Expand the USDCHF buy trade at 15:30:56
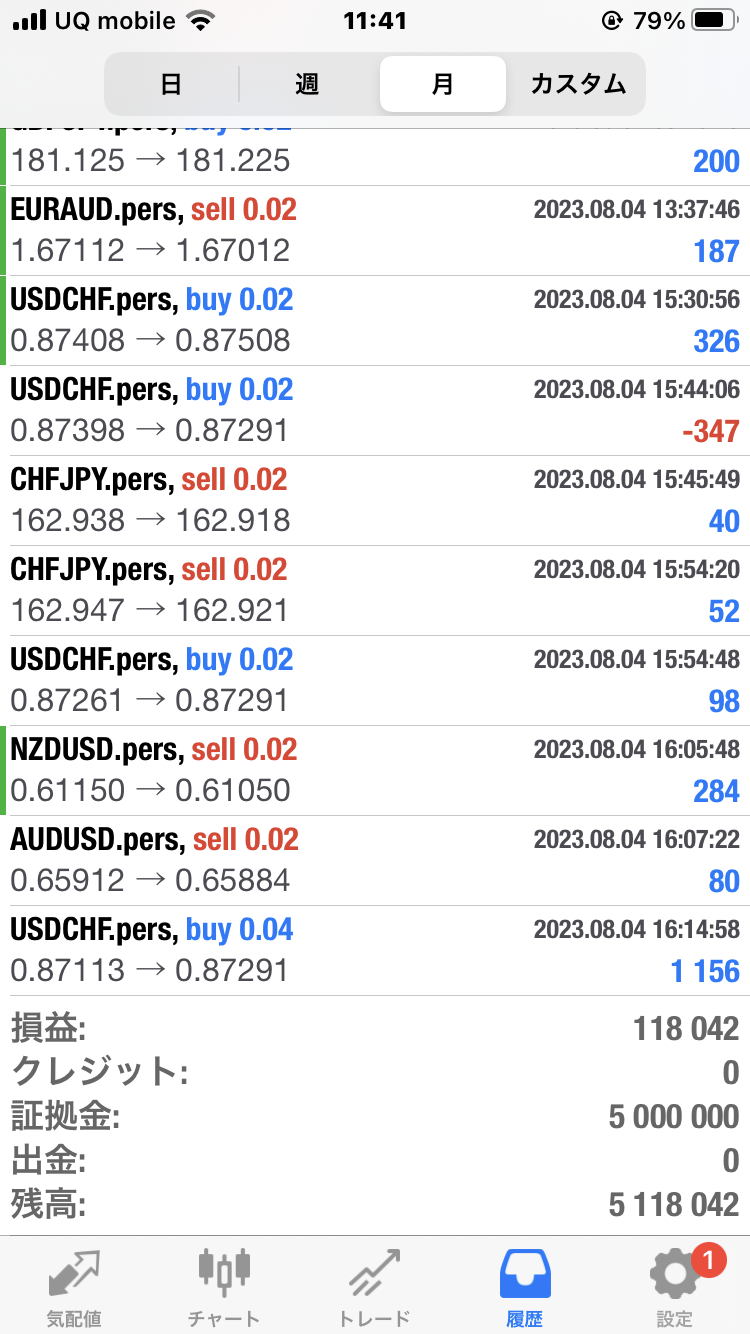The image size is (750, 1334). [x=375, y=320]
